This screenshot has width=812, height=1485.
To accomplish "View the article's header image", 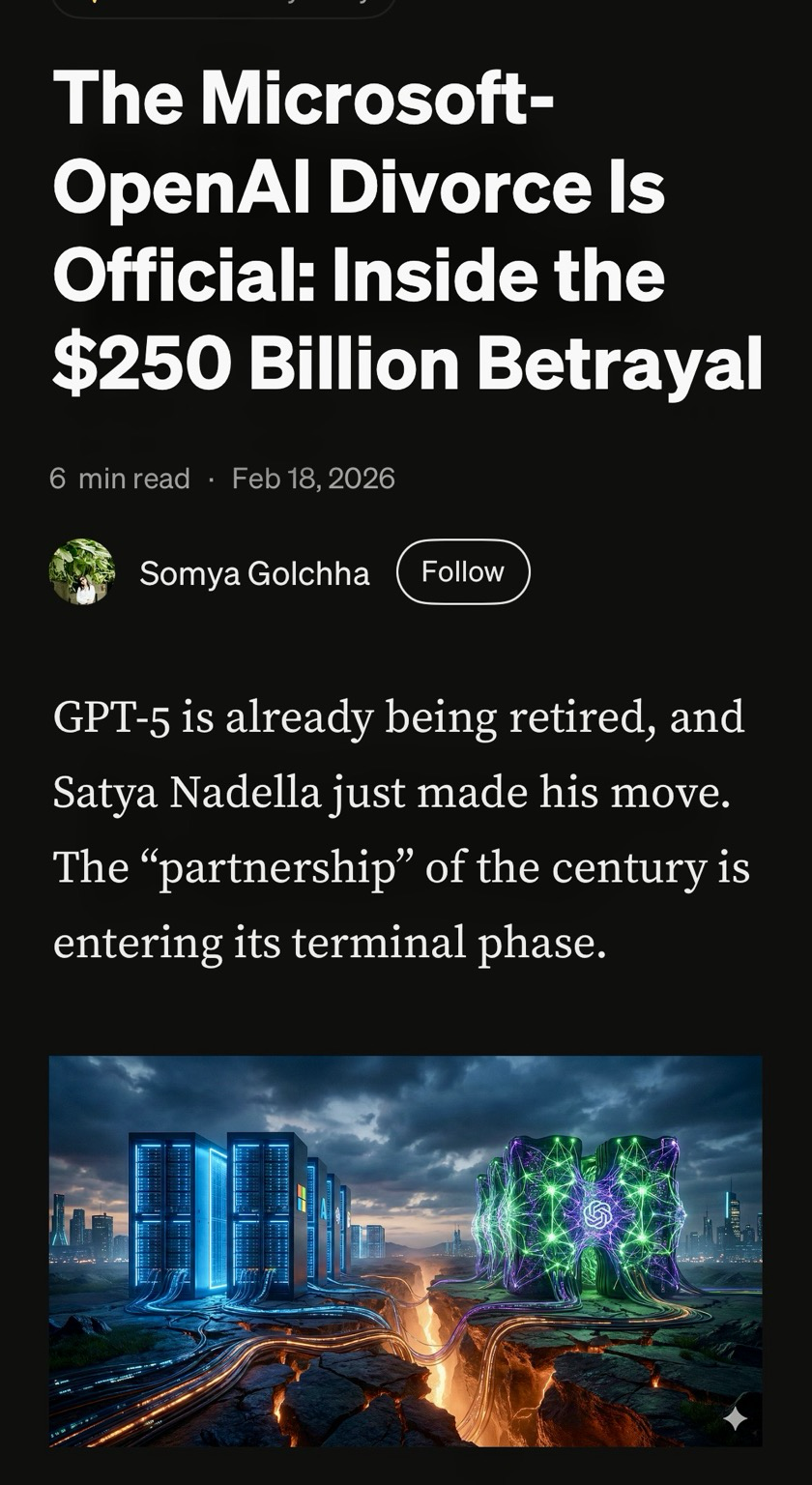I will coord(406,1250).
